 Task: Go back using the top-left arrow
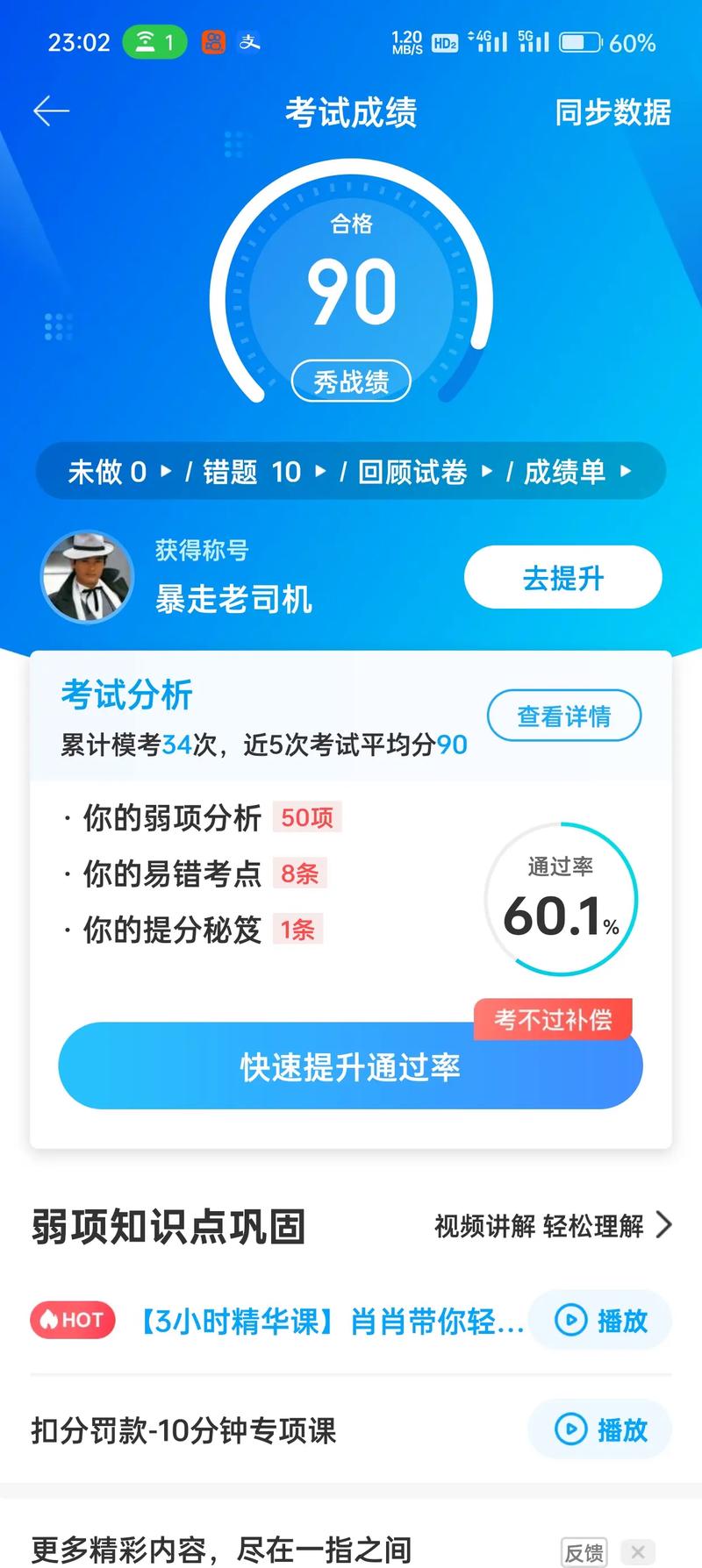[x=51, y=111]
